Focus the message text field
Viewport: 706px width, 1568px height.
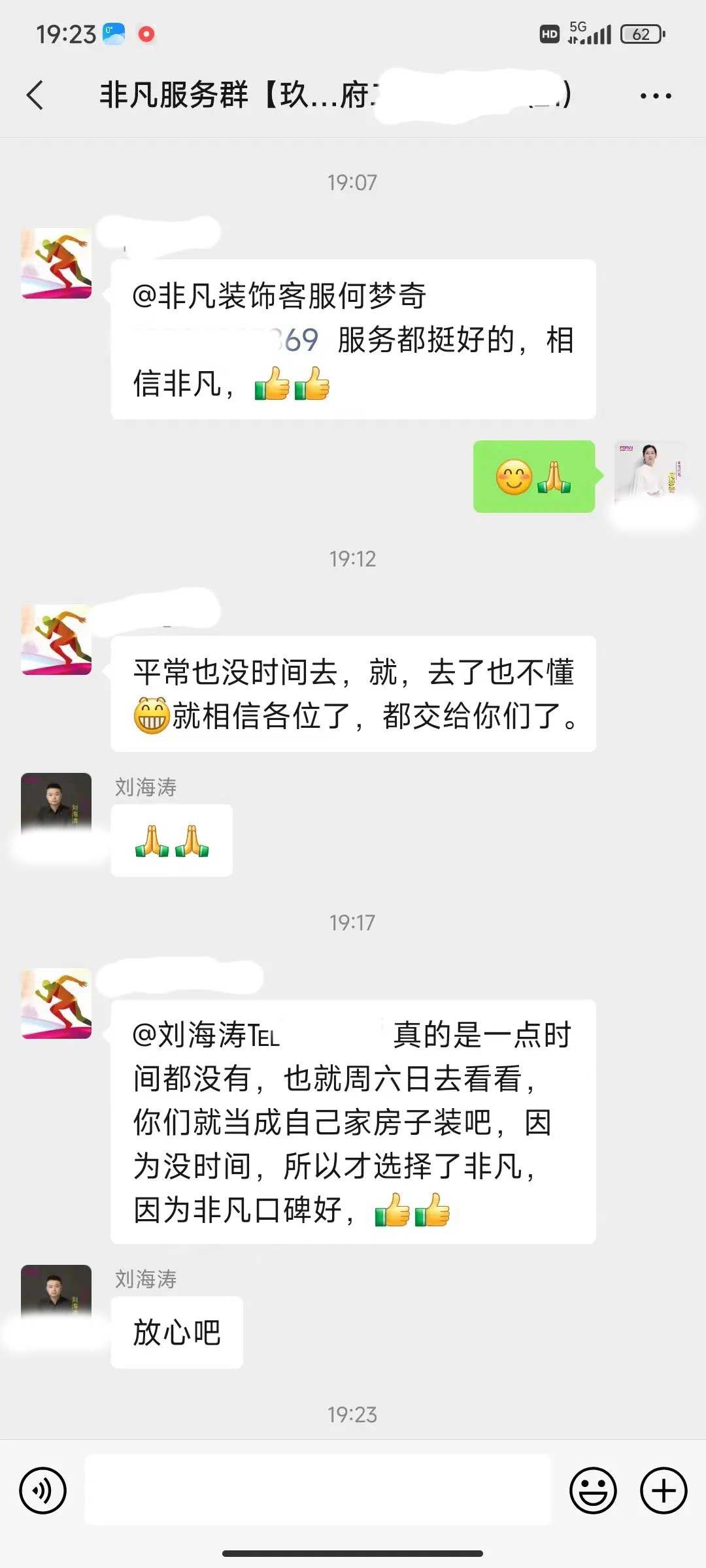pyautogui.click(x=318, y=1491)
